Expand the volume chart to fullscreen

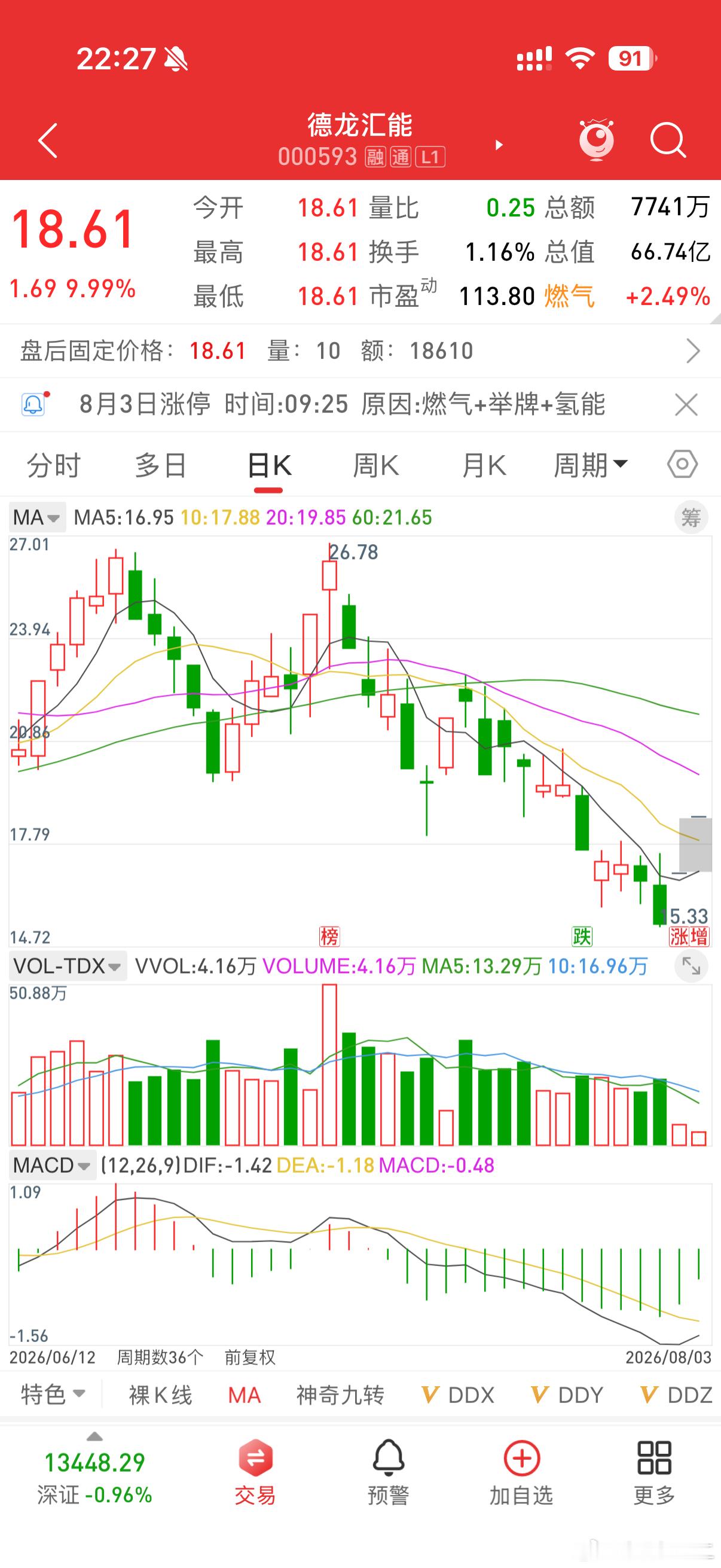691,966
